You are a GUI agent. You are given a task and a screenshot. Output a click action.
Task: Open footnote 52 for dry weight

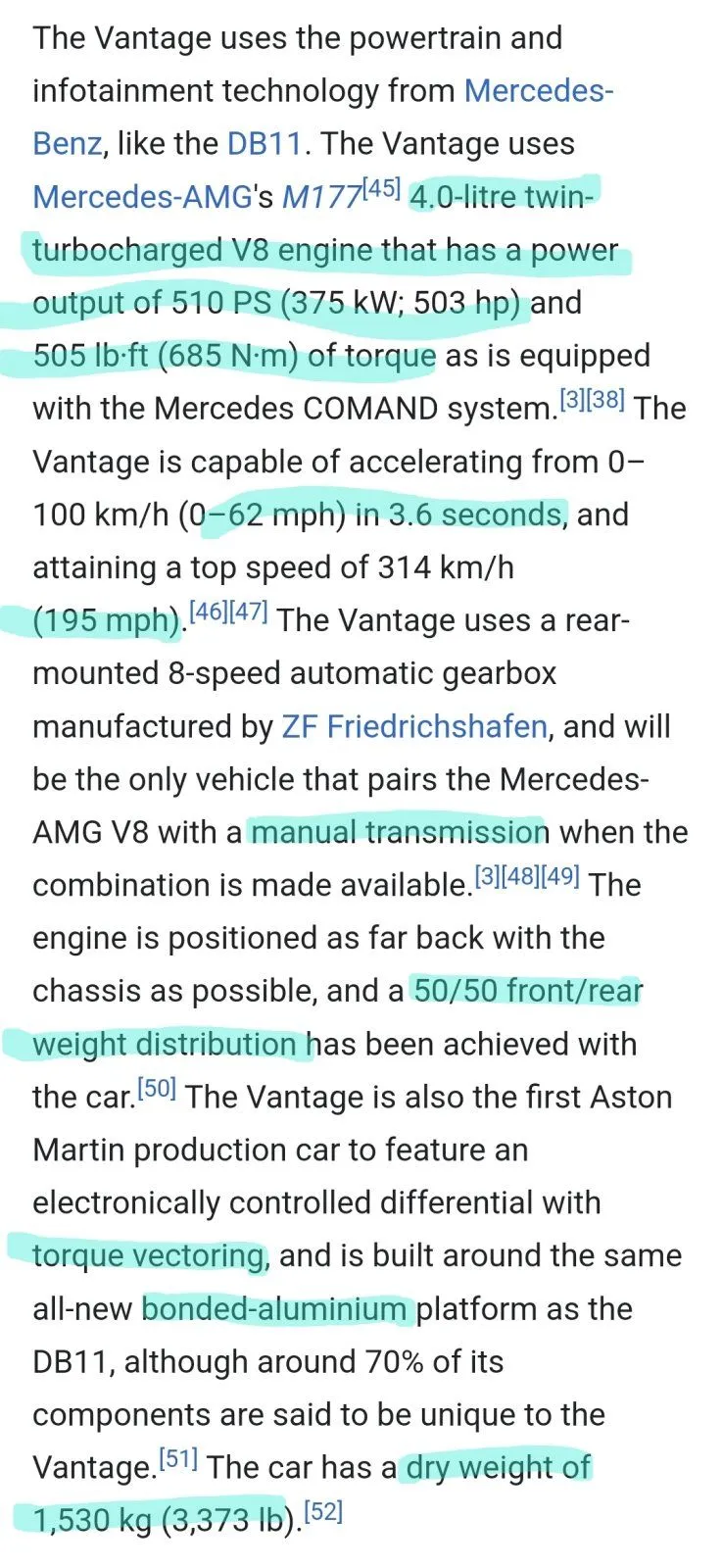323,1511
